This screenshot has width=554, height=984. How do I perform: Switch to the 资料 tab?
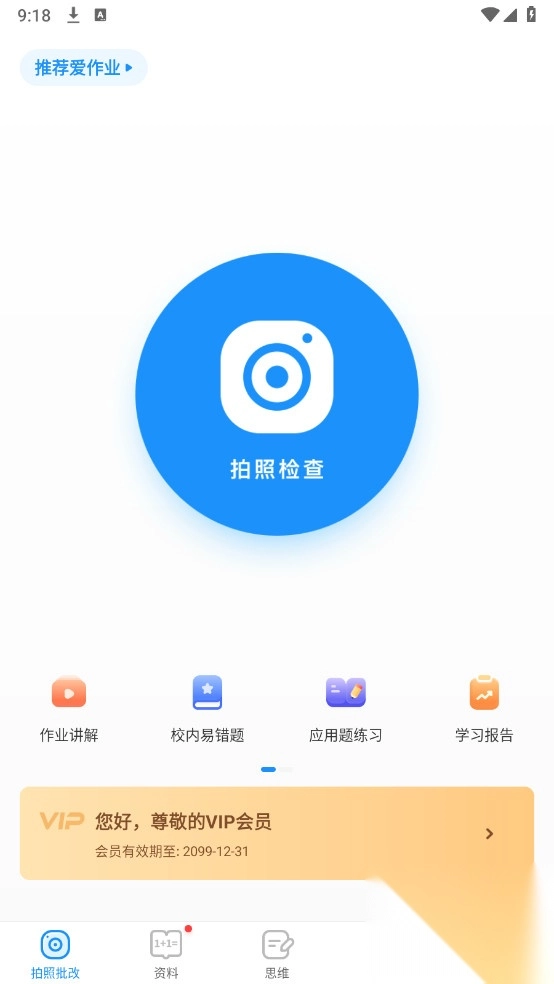coord(166,953)
